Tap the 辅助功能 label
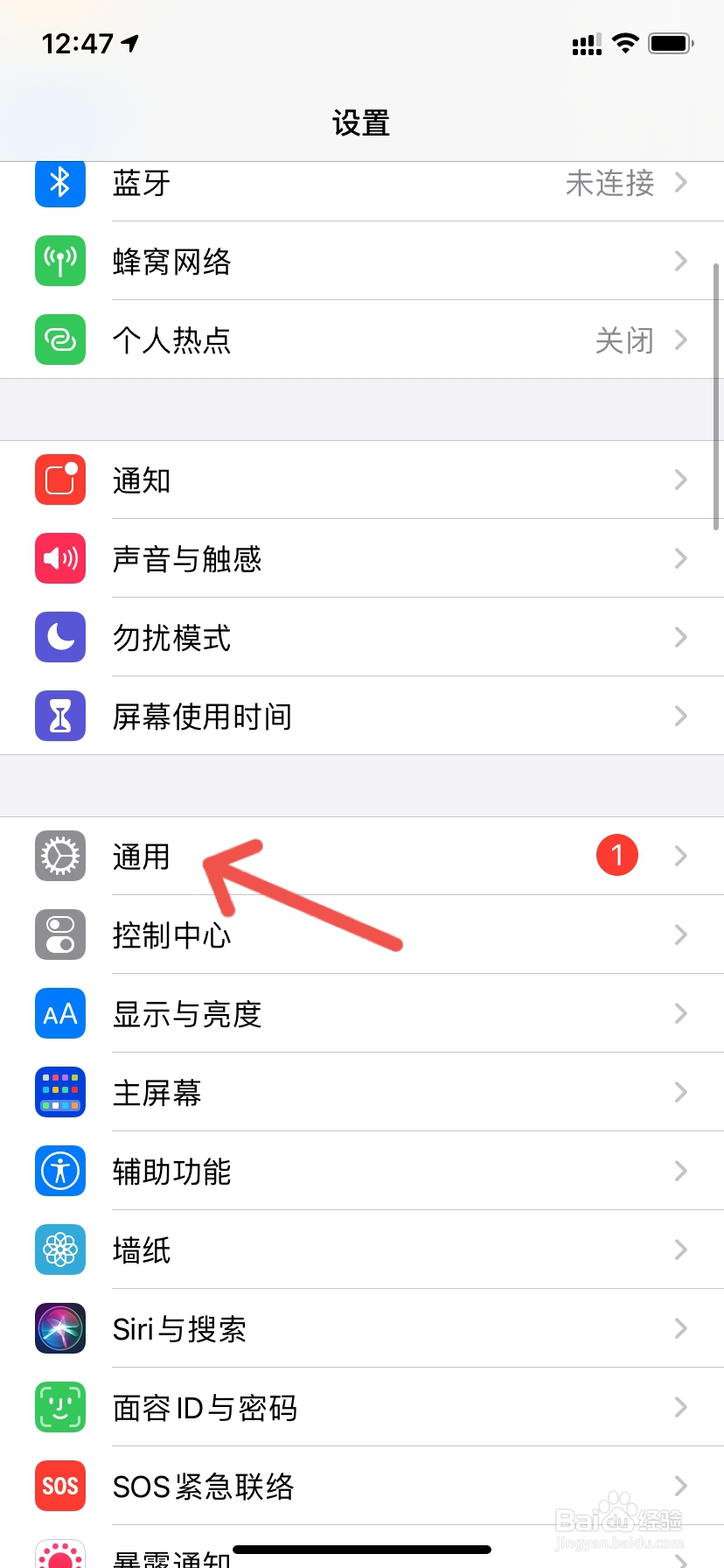The width and height of the screenshot is (724, 1568). [x=171, y=1172]
